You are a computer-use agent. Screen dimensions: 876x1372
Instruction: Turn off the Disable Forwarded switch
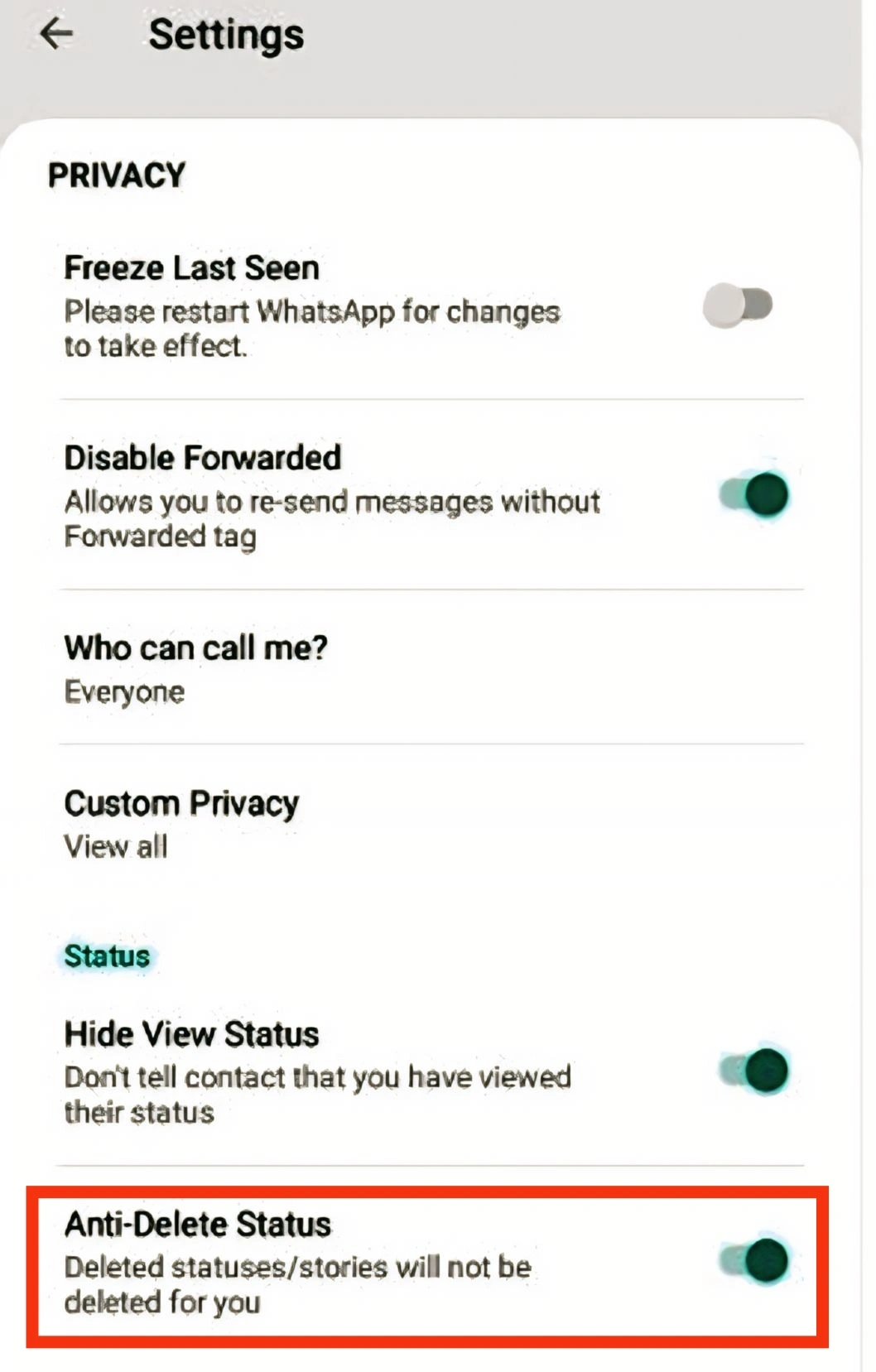pos(753,495)
